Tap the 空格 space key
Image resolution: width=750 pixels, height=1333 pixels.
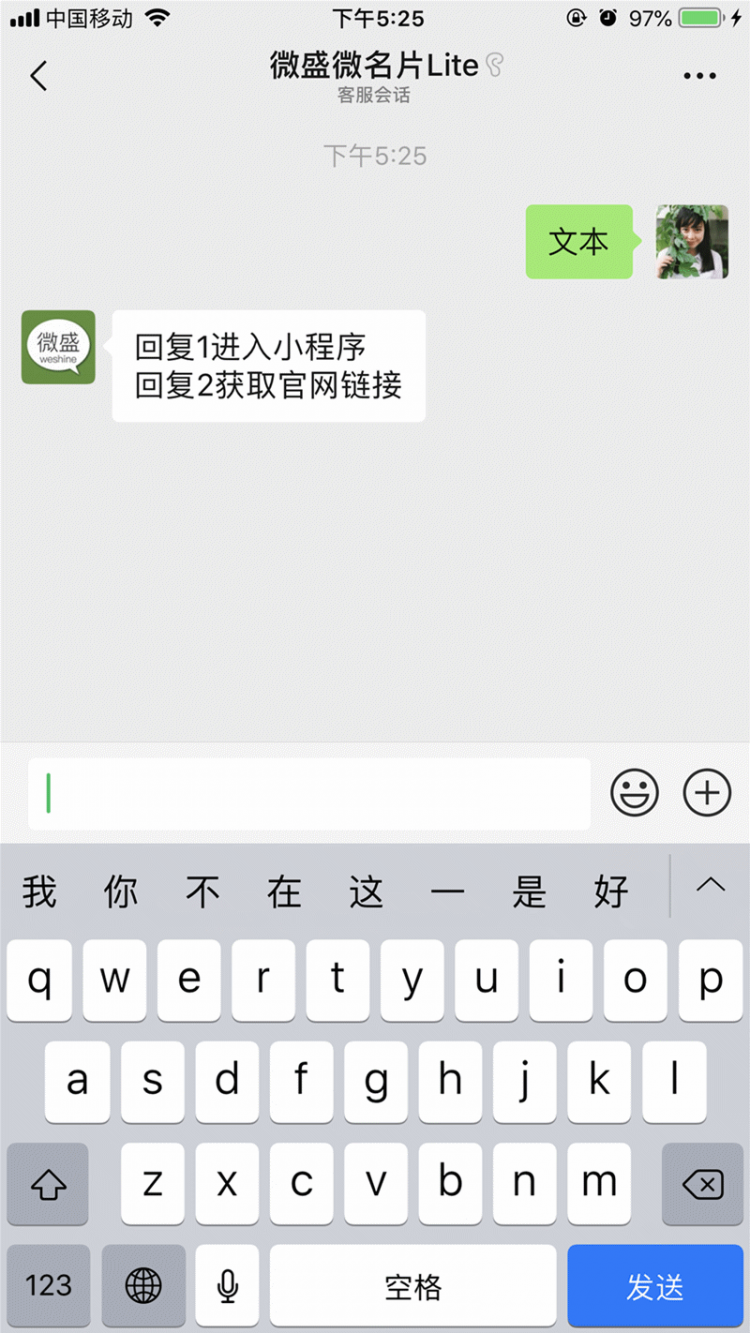point(412,1286)
